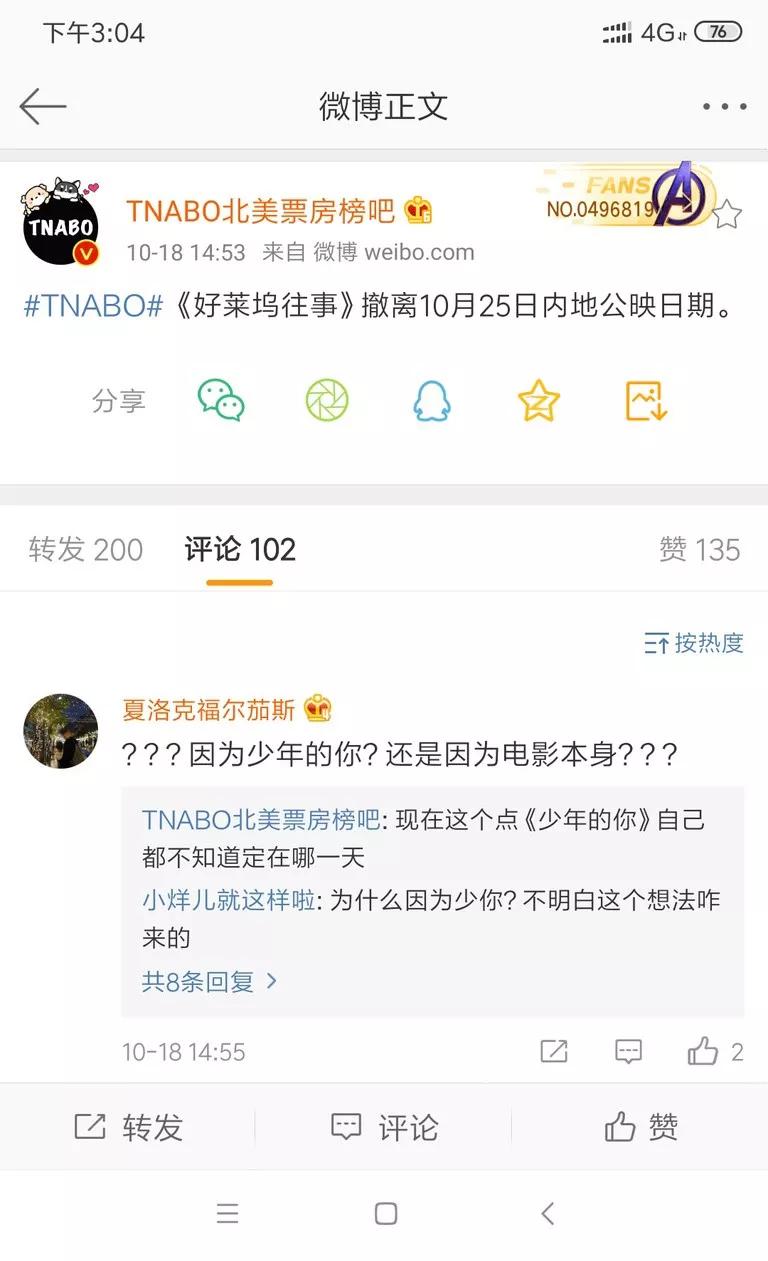Reply to the comment by 夏洛克福尔茄斯
The width and height of the screenshot is (768, 1261).
(628, 1051)
